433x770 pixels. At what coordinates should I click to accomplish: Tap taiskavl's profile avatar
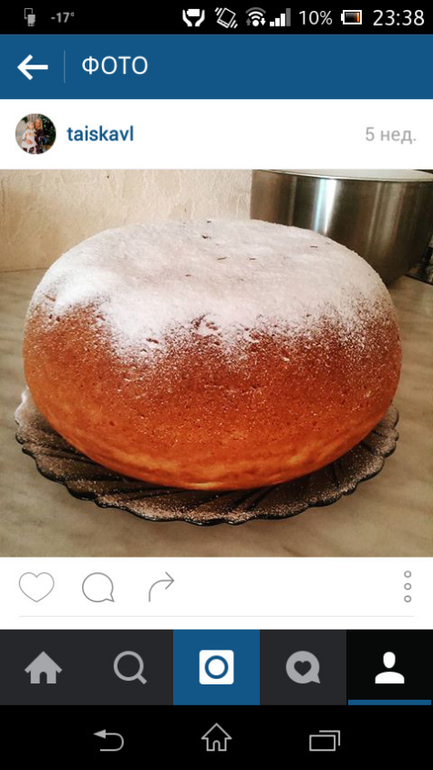35,134
